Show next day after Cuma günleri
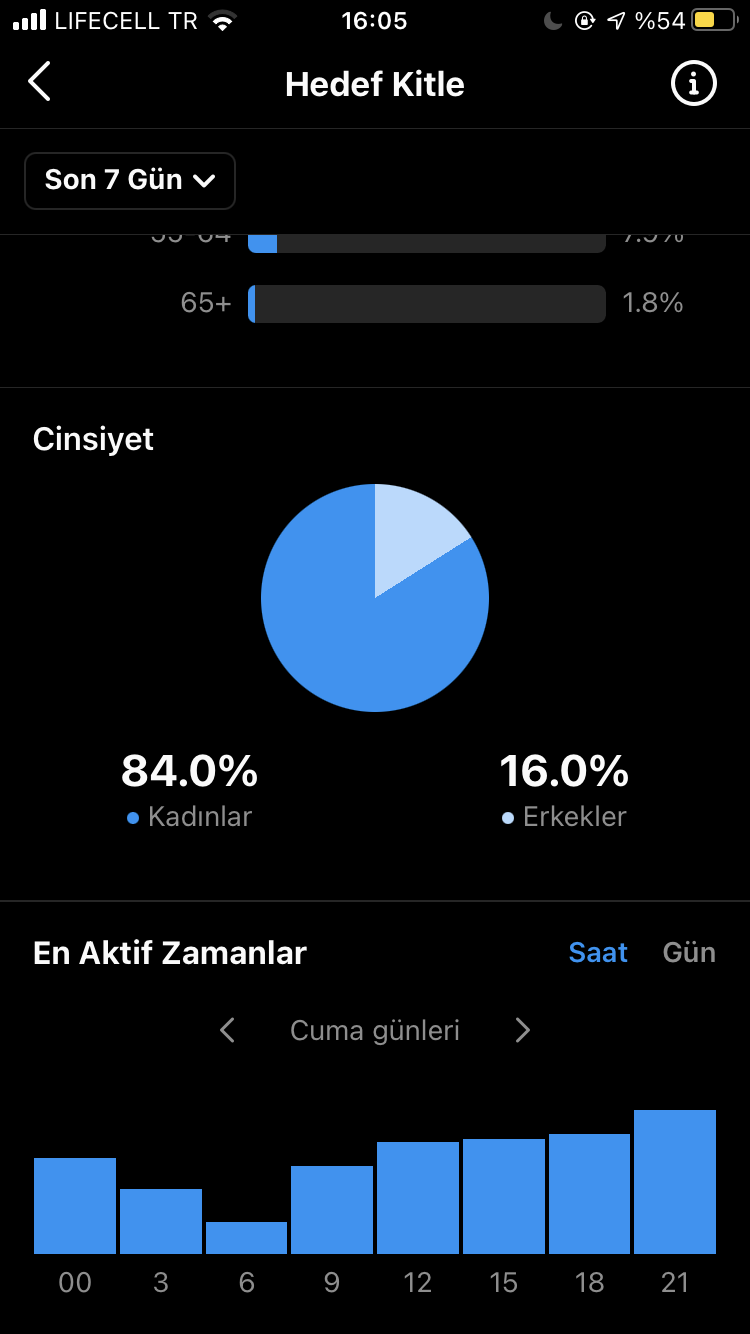This screenshot has height=1334, width=750. tap(522, 1030)
